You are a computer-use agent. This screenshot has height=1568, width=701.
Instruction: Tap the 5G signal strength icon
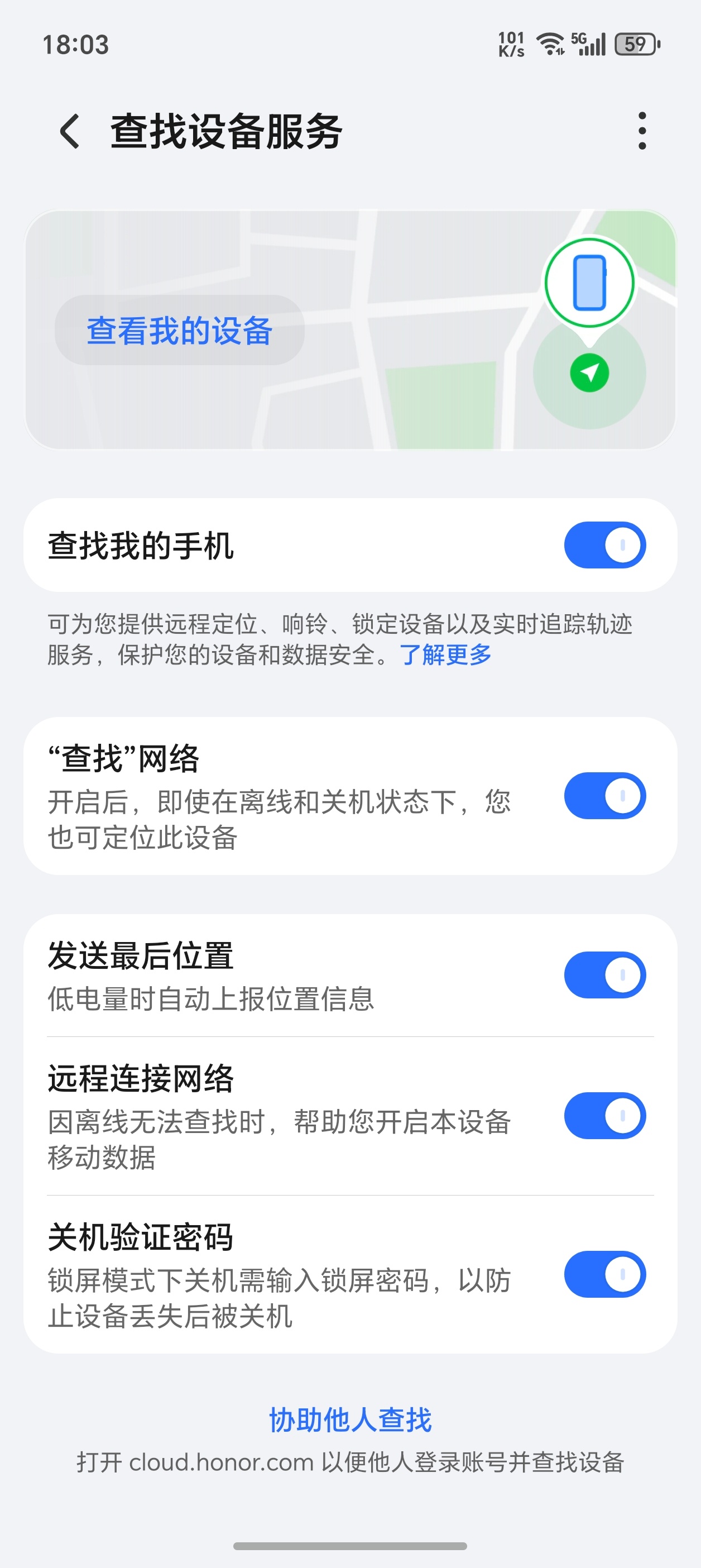588,42
